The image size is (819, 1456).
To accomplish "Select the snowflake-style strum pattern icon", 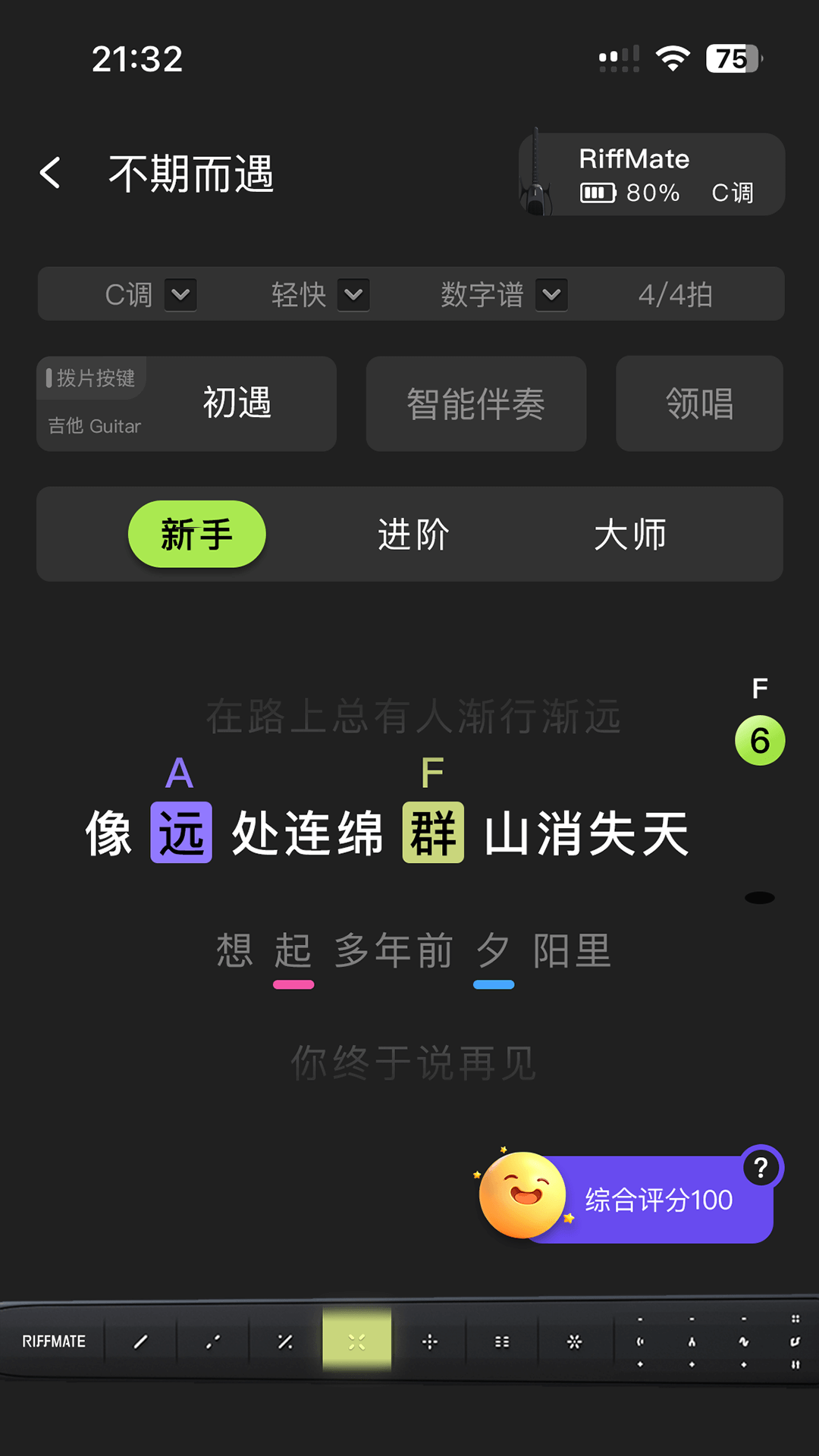I will point(574,1341).
